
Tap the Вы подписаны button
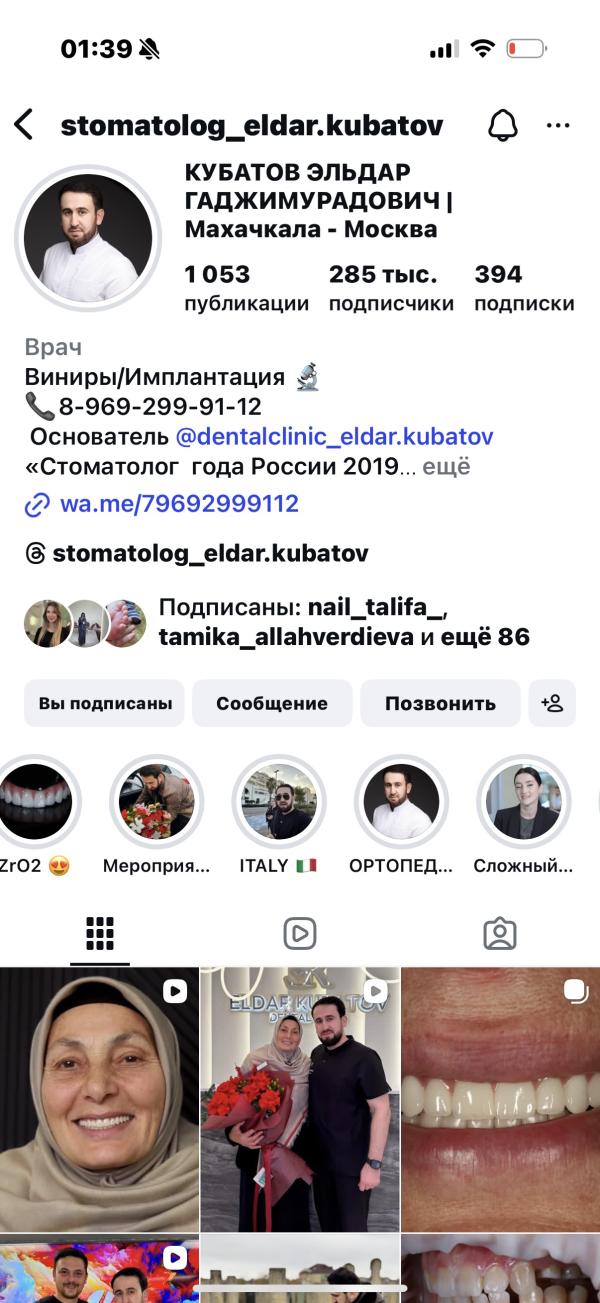pyautogui.click(x=105, y=703)
